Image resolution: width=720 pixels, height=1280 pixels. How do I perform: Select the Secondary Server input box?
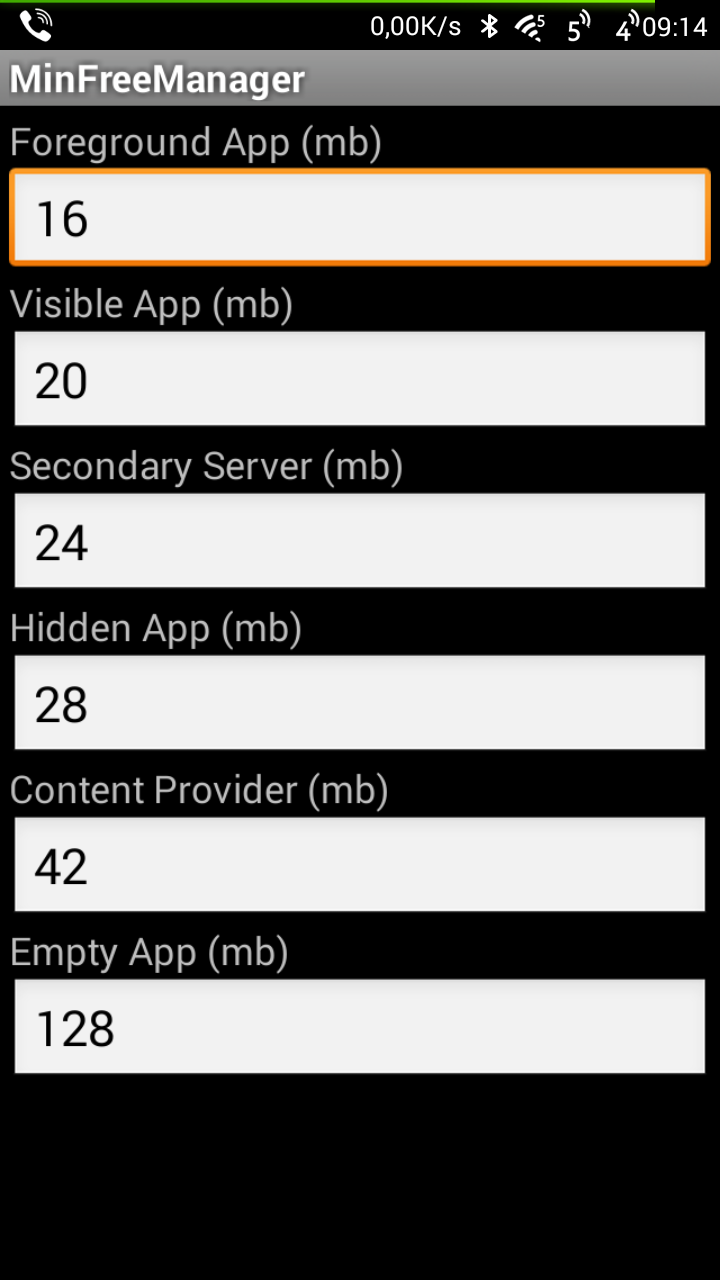pos(360,541)
